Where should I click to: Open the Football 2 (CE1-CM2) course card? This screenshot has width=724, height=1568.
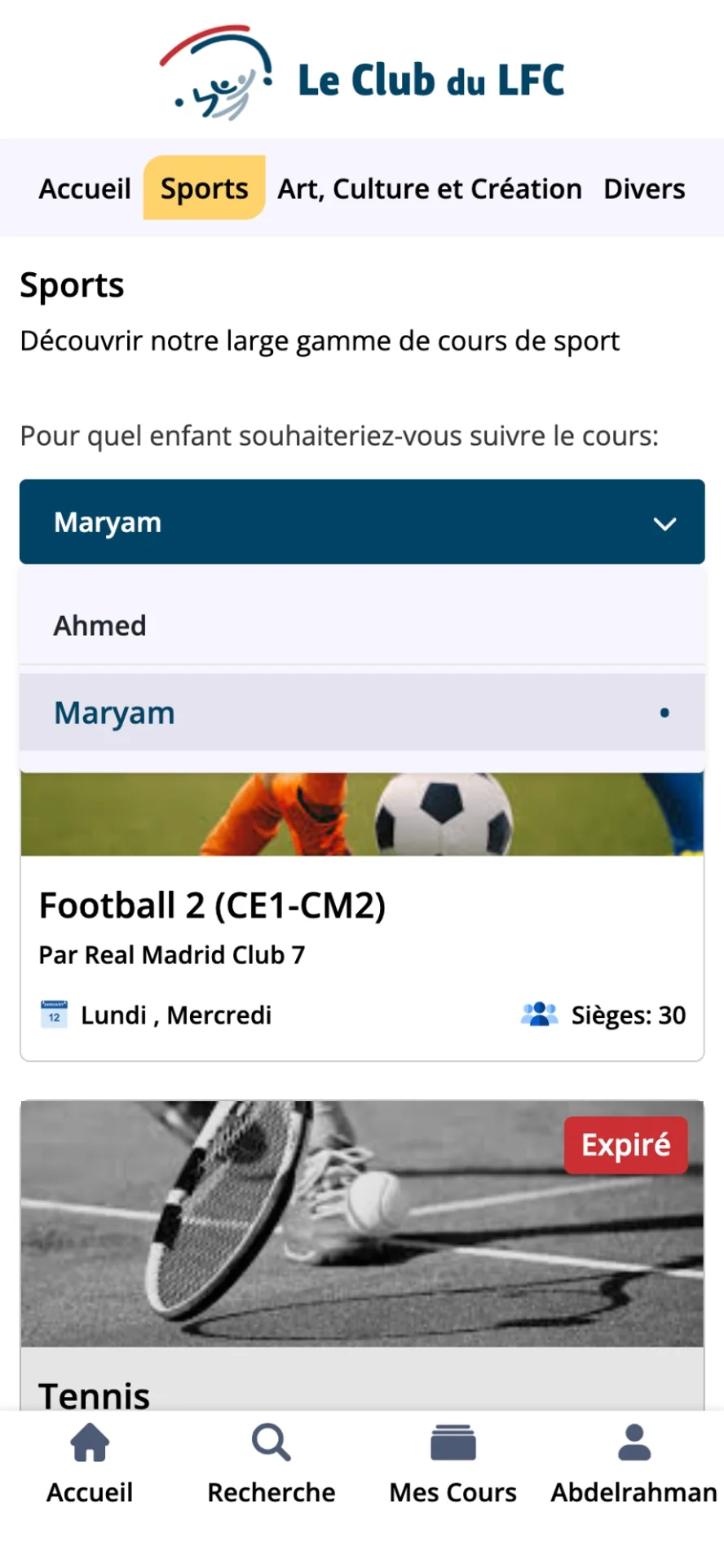(x=362, y=917)
